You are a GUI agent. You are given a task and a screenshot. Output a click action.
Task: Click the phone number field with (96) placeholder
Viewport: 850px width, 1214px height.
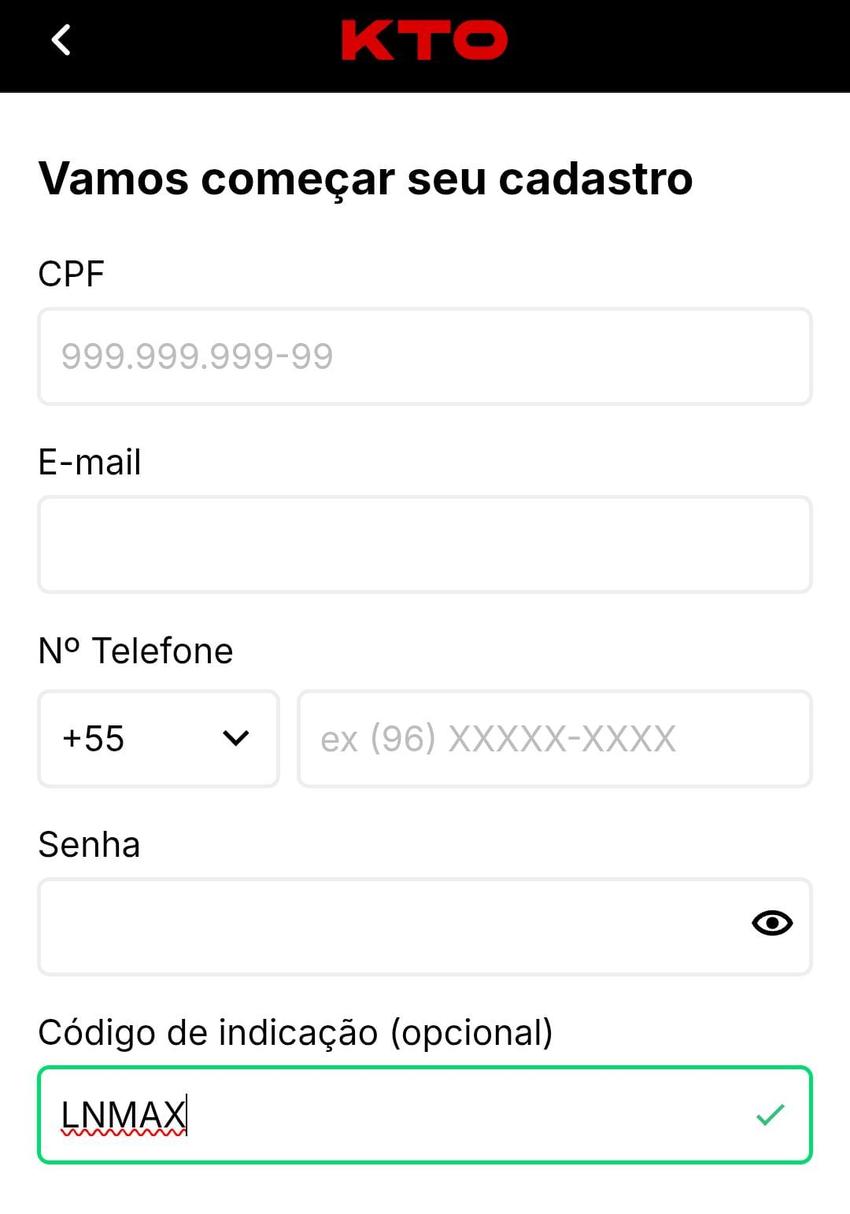[x=554, y=739]
